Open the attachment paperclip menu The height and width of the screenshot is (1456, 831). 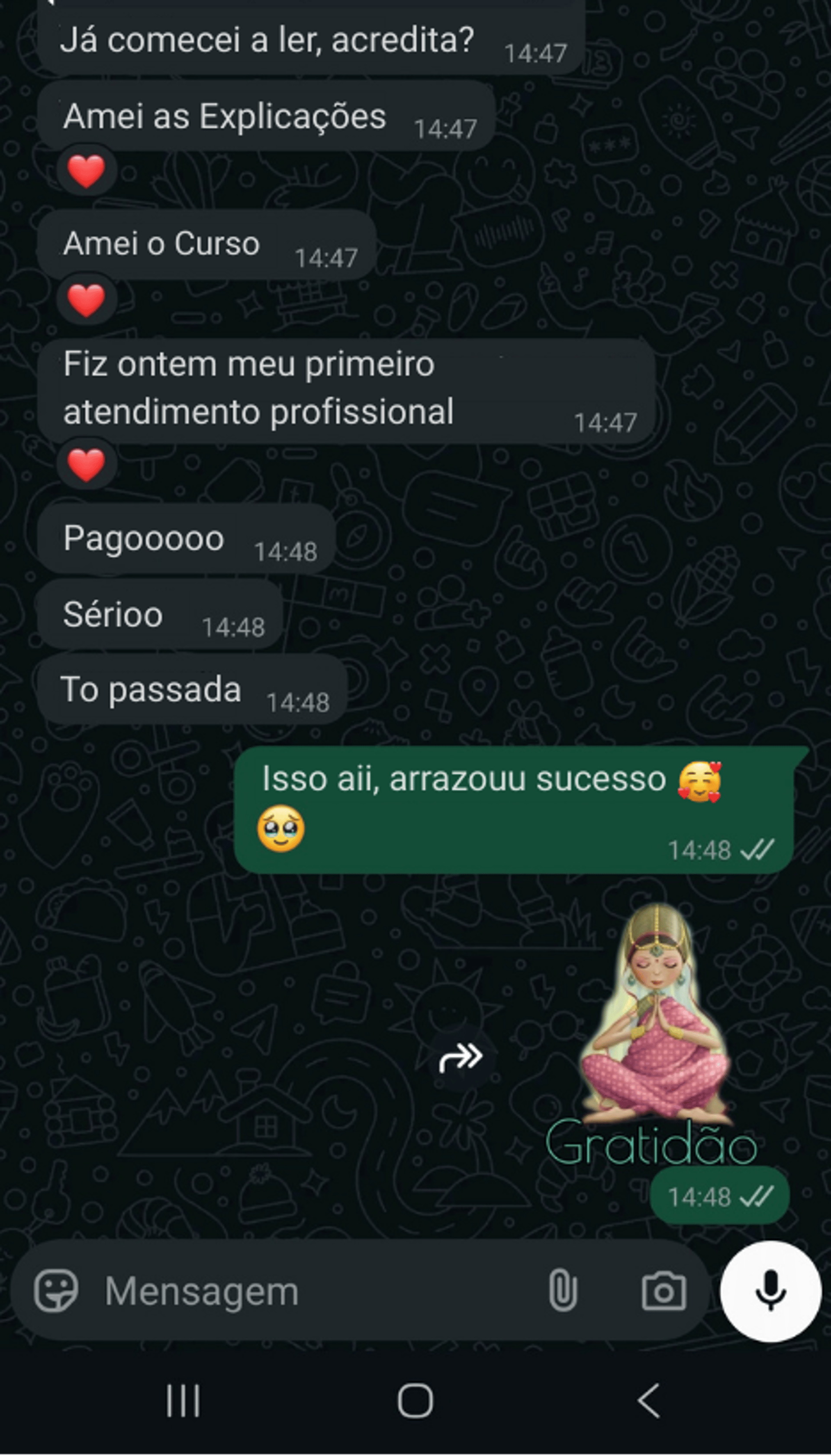point(563,1291)
